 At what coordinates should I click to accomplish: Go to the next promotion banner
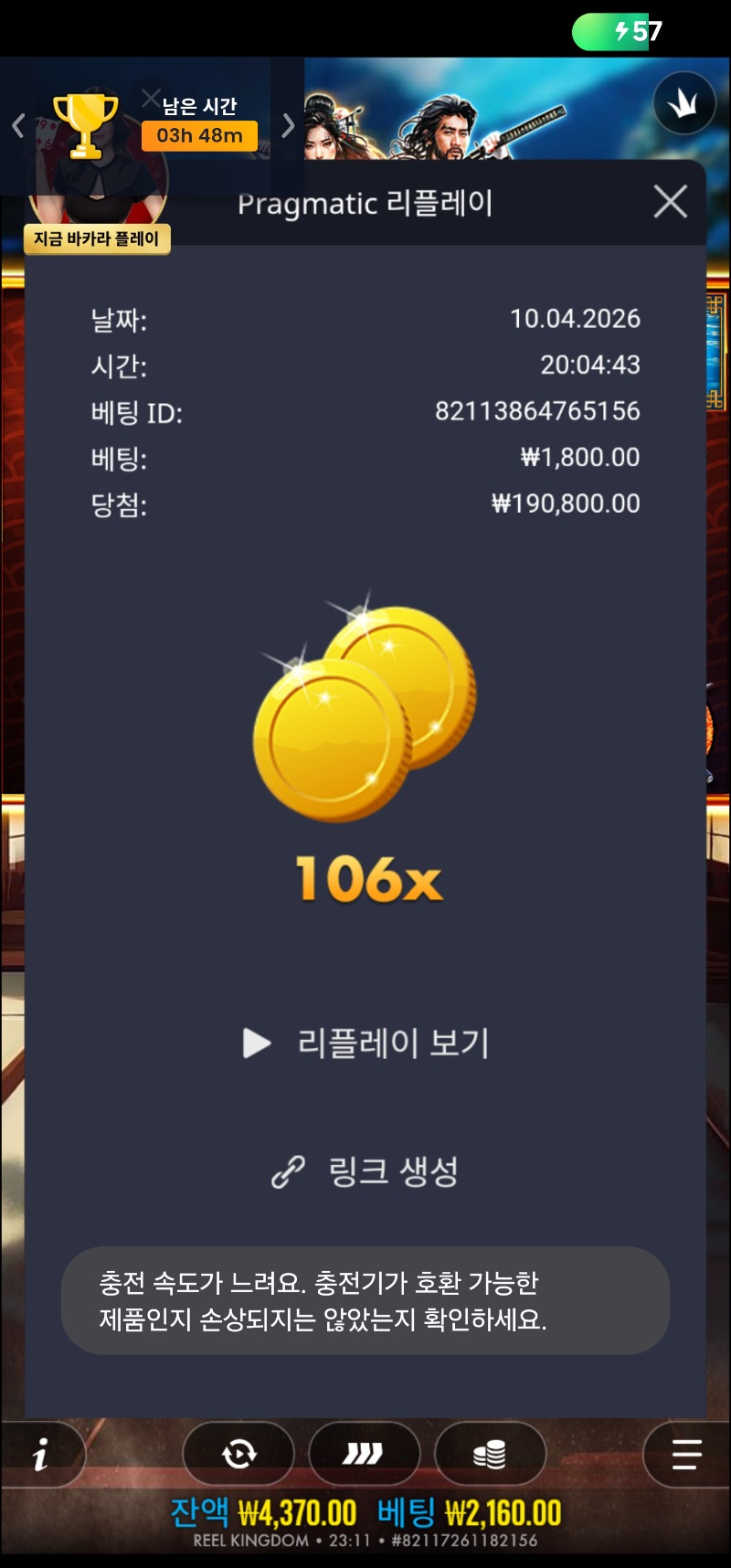(x=289, y=126)
